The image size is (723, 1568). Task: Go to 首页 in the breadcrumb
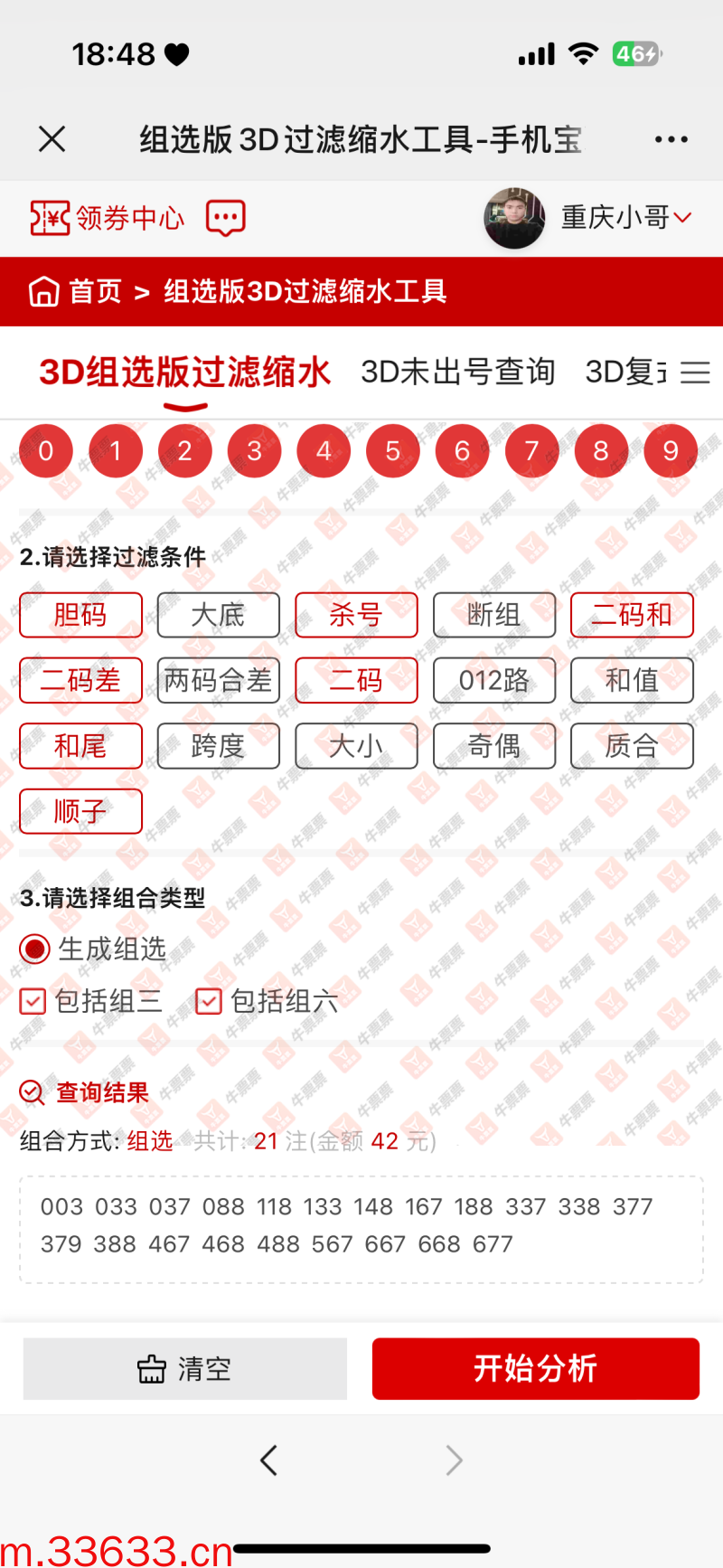[76, 291]
